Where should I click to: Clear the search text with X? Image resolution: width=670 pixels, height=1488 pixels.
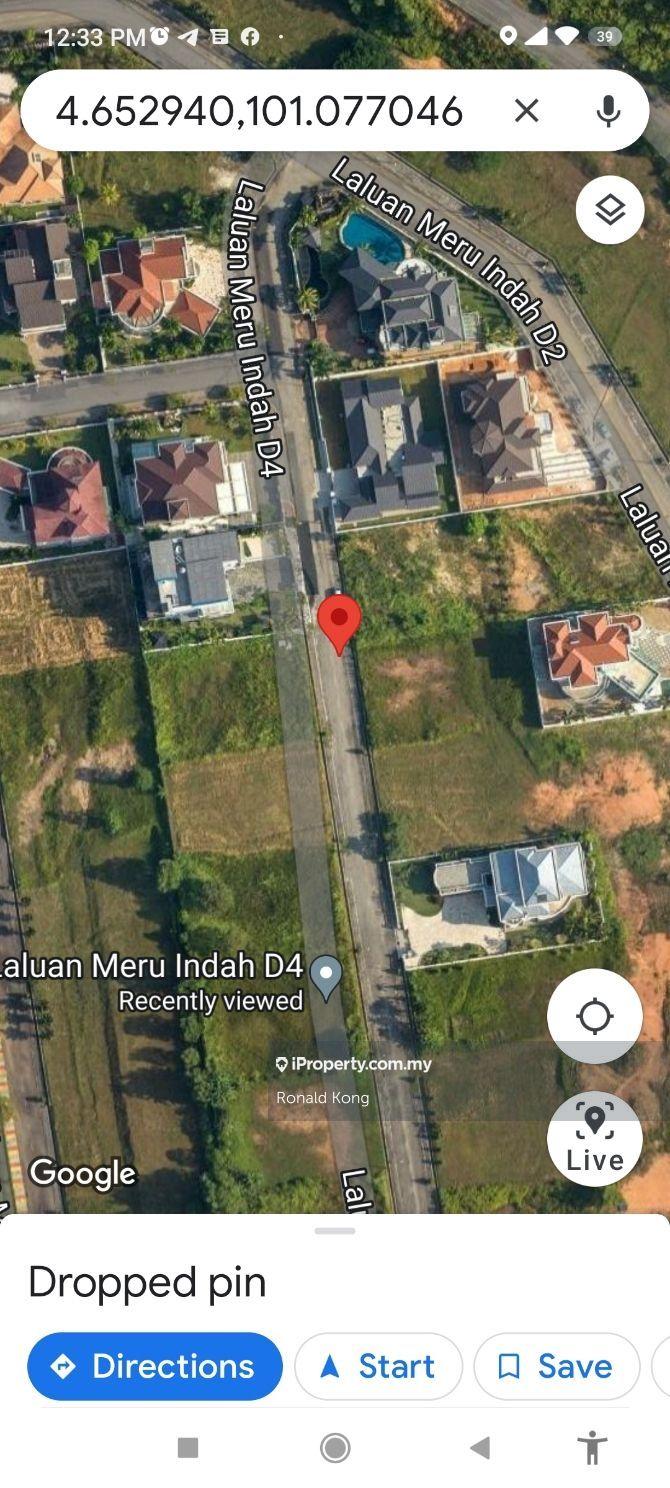click(527, 110)
